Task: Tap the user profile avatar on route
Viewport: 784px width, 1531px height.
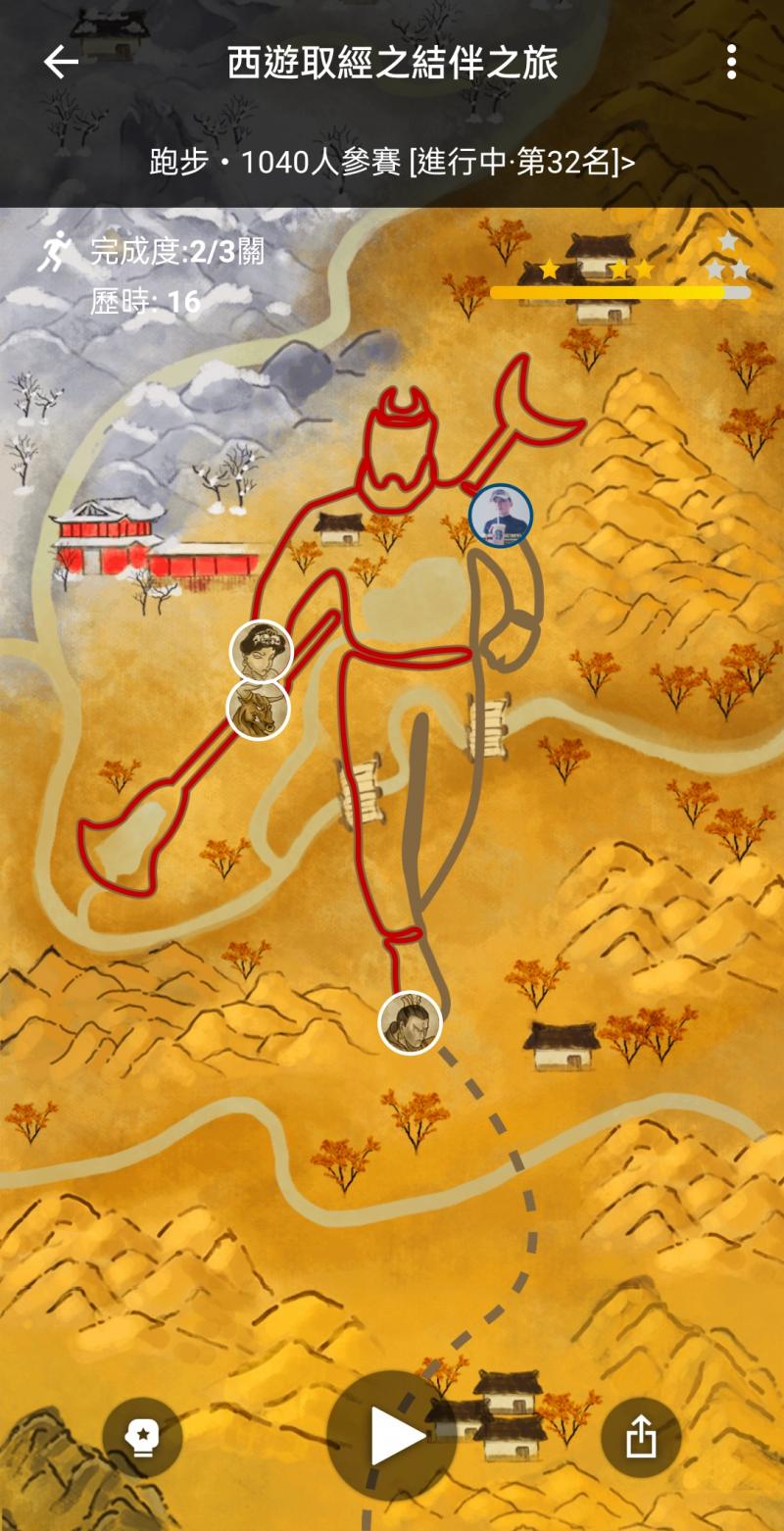Action: tap(501, 516)
